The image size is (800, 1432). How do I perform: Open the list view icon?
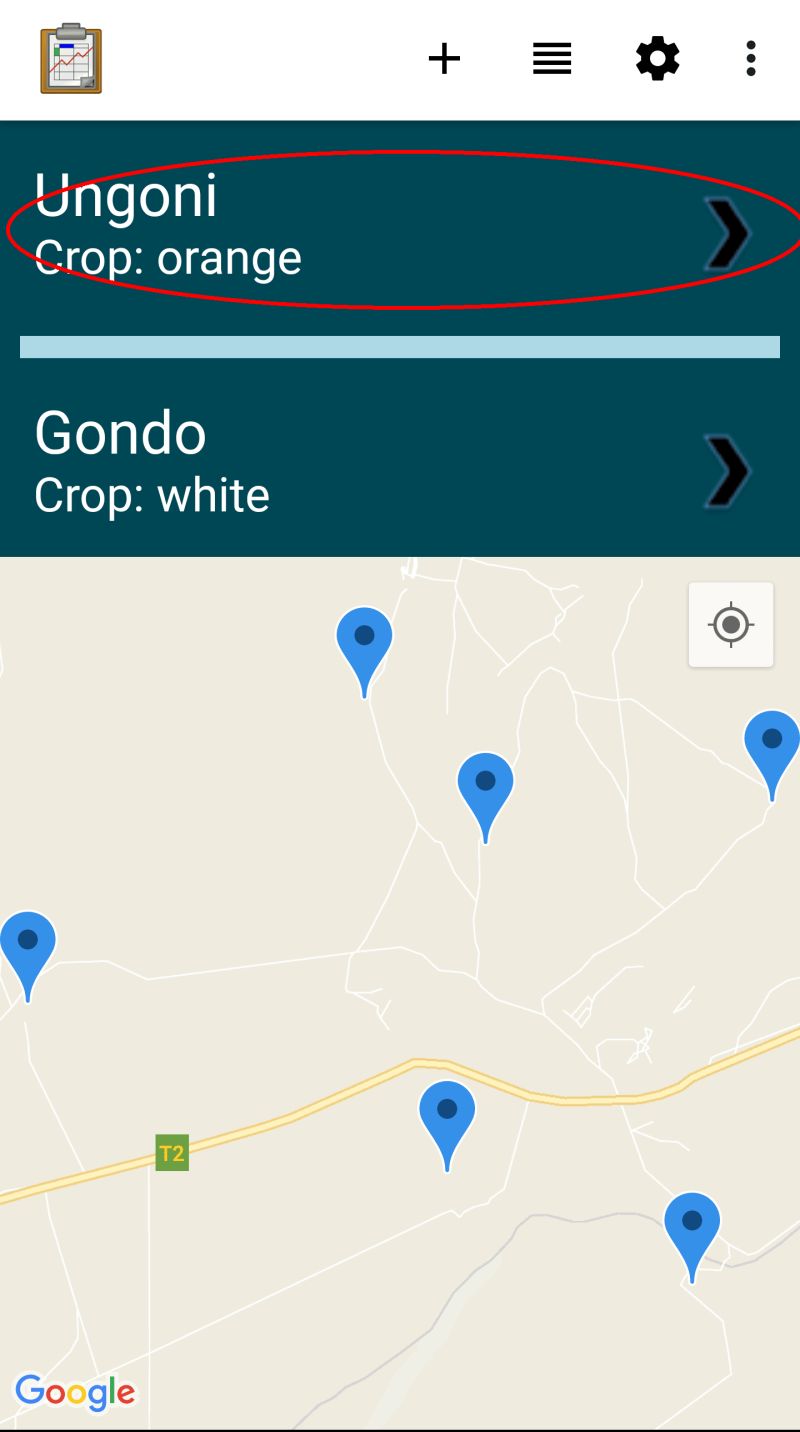552,59
